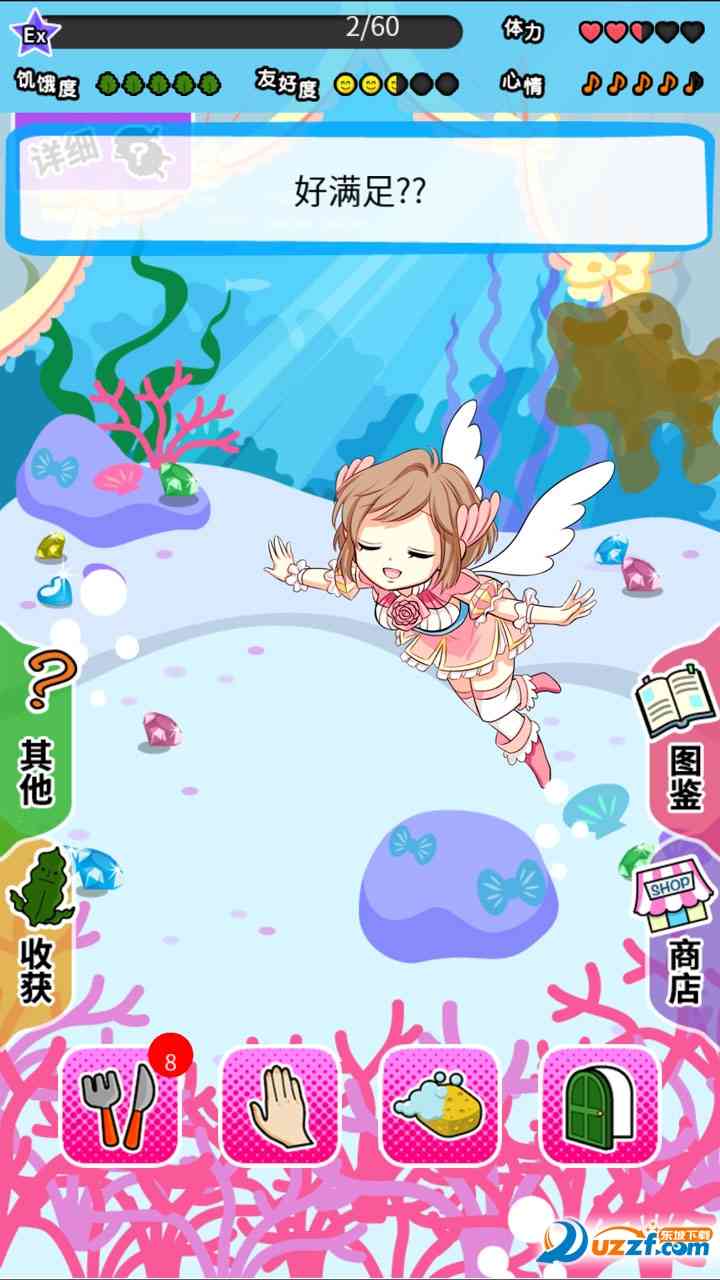Open the feeding fork and knife button
Viewport: 720px width, 1280px height.
coord(120,1106)
